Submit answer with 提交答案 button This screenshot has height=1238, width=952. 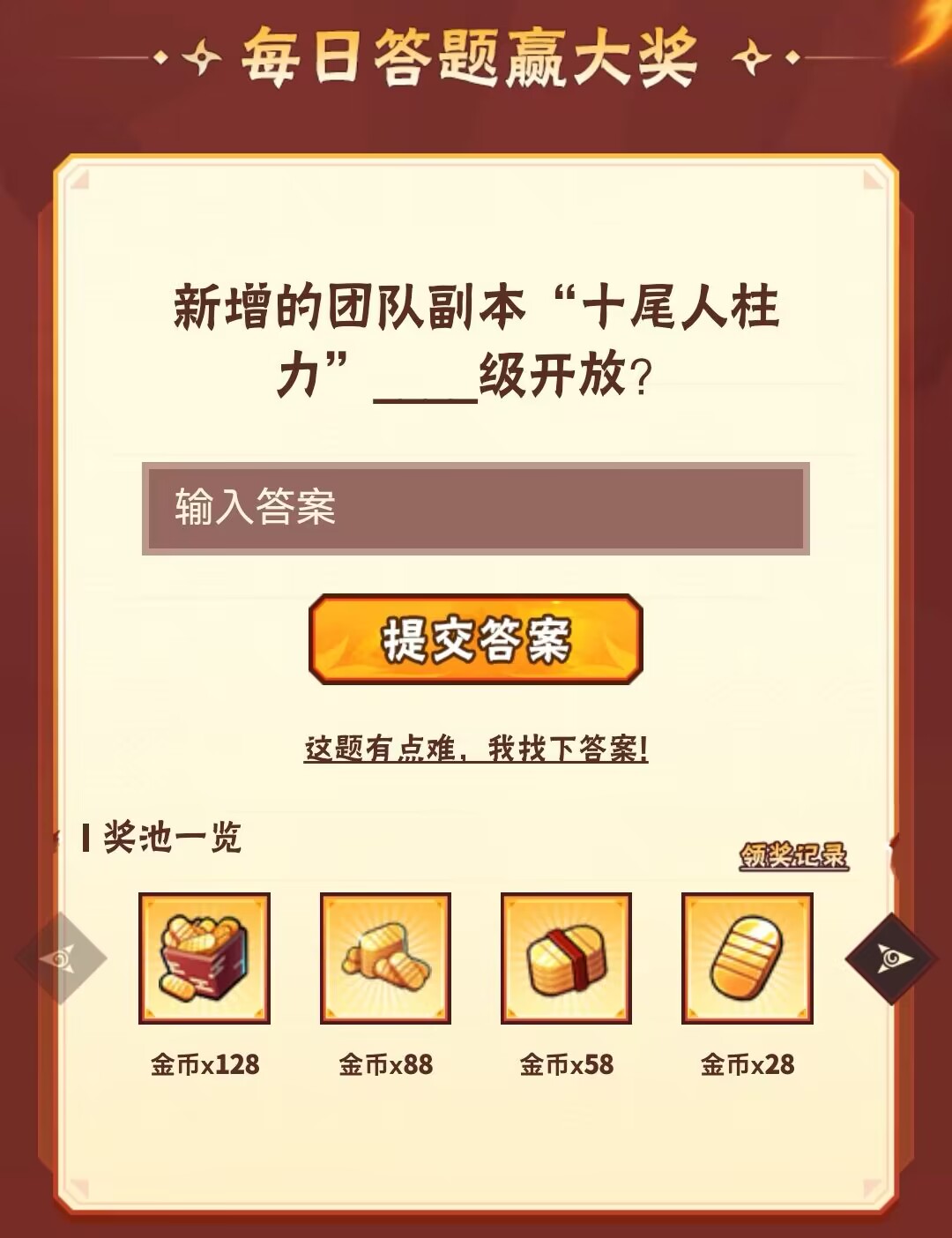(475, 639)
